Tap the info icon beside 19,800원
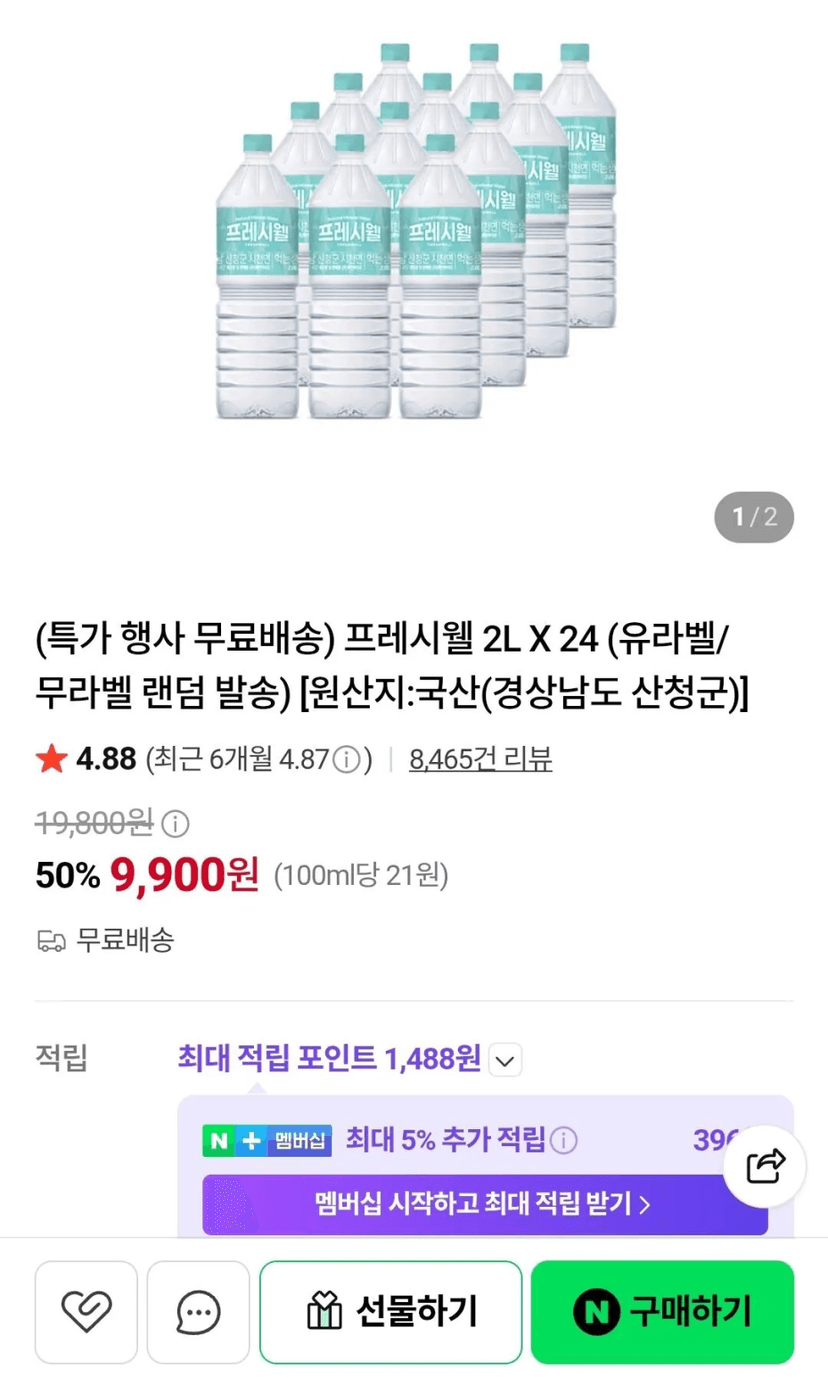Viewport: 828px width, 1385px height. pos(175,824)
